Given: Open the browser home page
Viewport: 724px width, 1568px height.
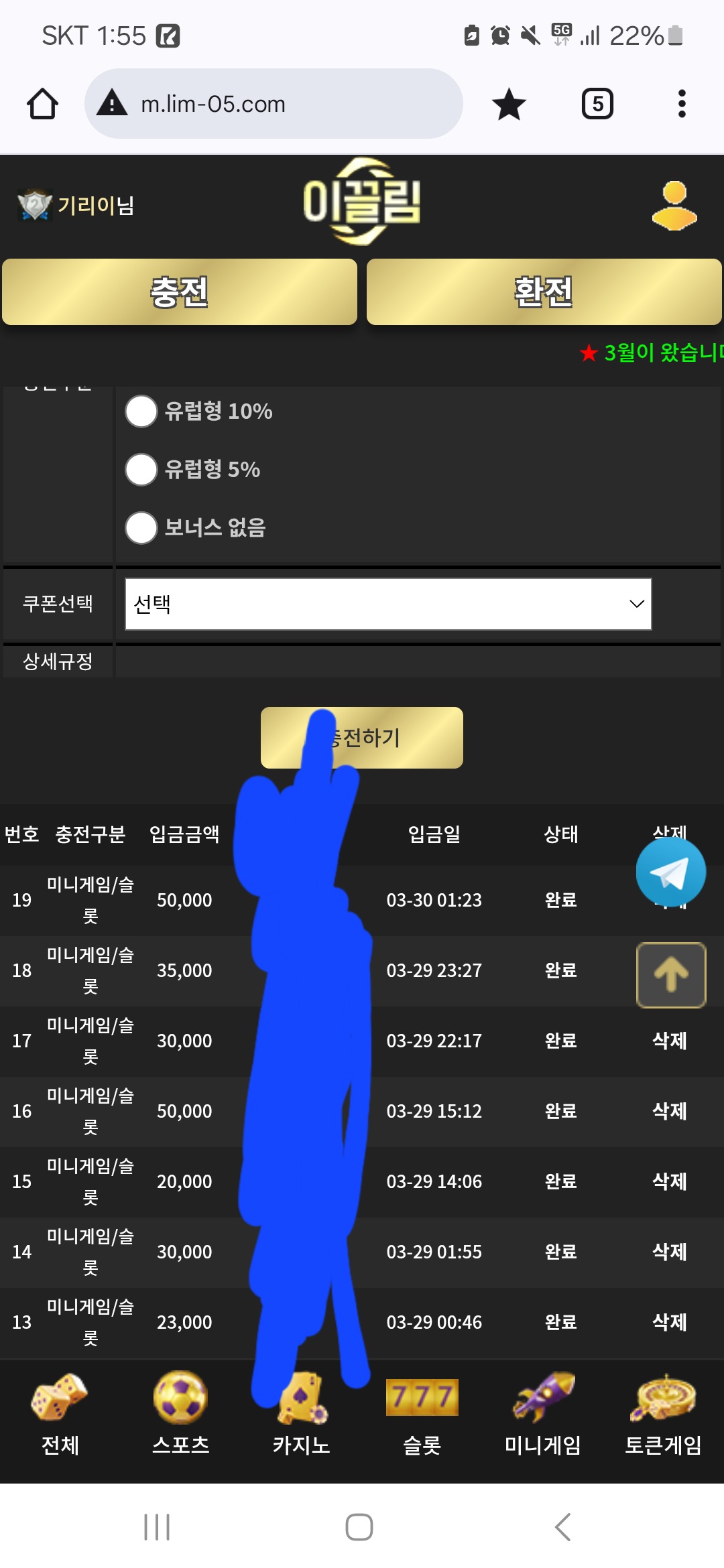Looking at the screenshot, I should click(42, 104).
